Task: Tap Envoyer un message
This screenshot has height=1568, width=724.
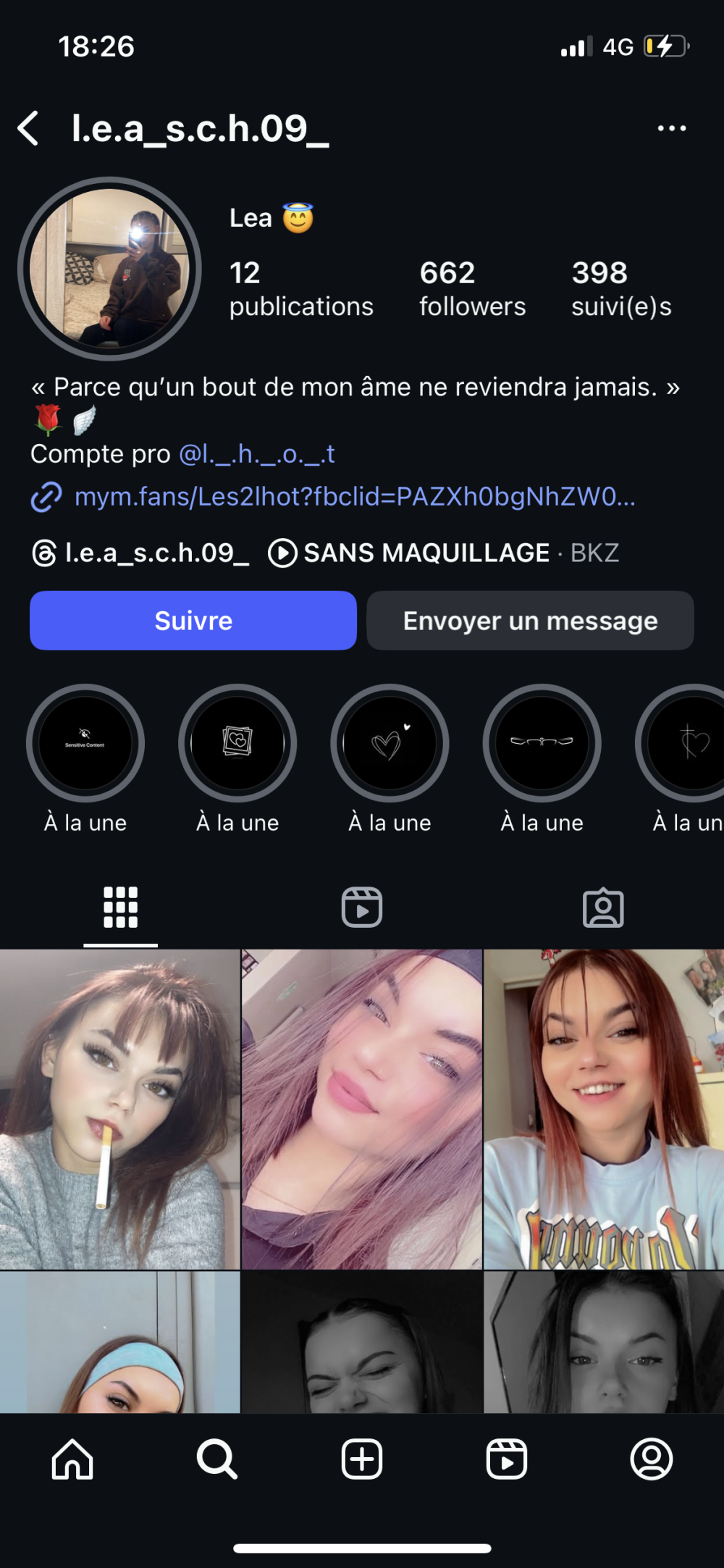Action: pyautogui.click(x=530, y=621)
